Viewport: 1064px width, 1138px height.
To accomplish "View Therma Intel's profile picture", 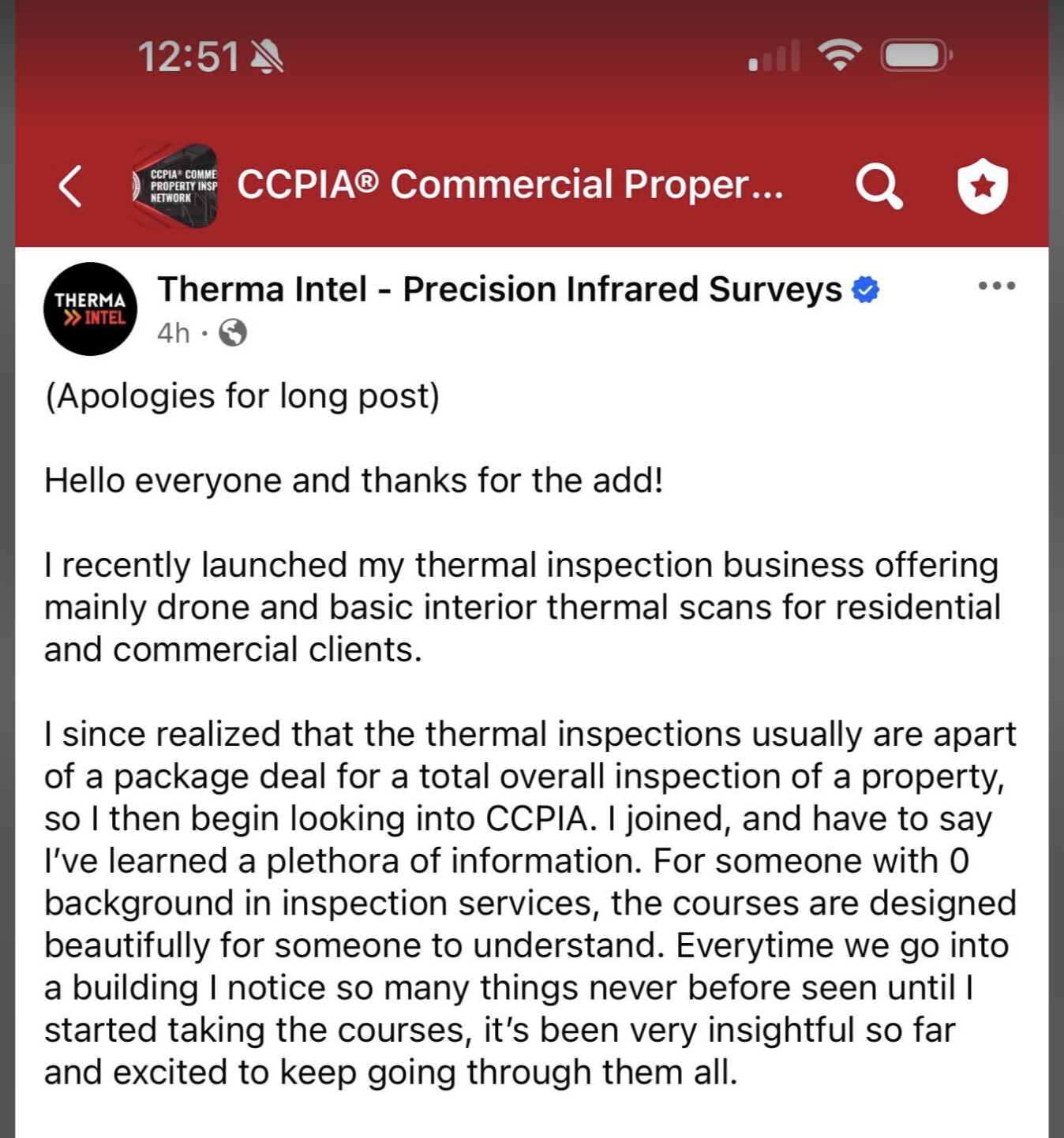I will pos(90,309).
